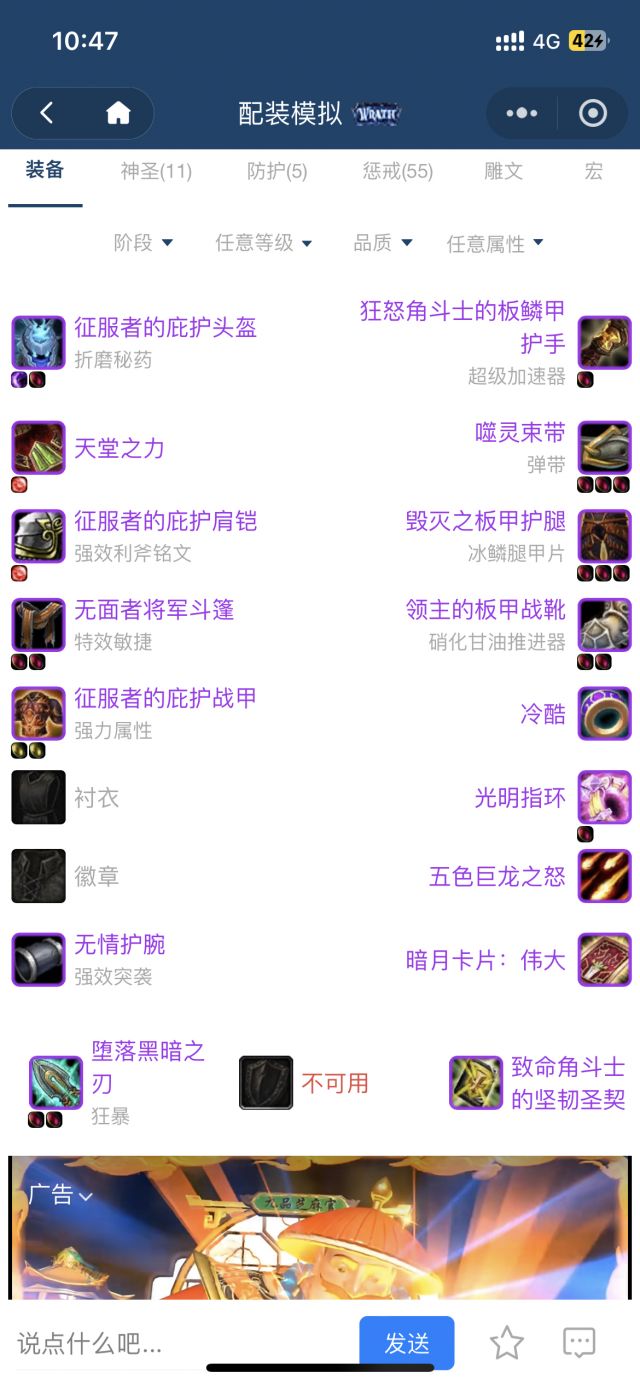Screen dimensions: 640x1385
Task: Expand the 任意属性 filter dropdown
Action: click(x=495, y=243)
